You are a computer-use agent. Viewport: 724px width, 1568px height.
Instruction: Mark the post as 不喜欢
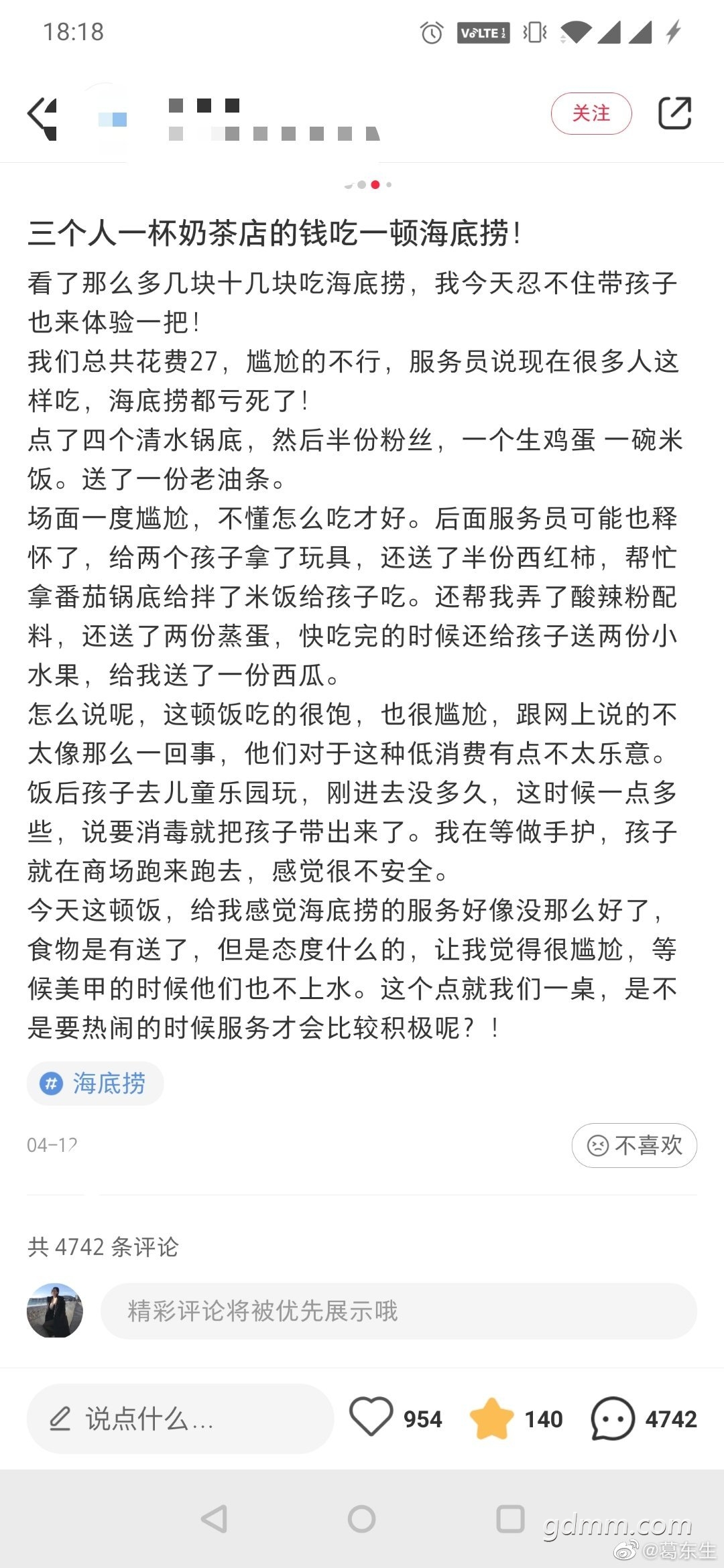coord(634,1145)
